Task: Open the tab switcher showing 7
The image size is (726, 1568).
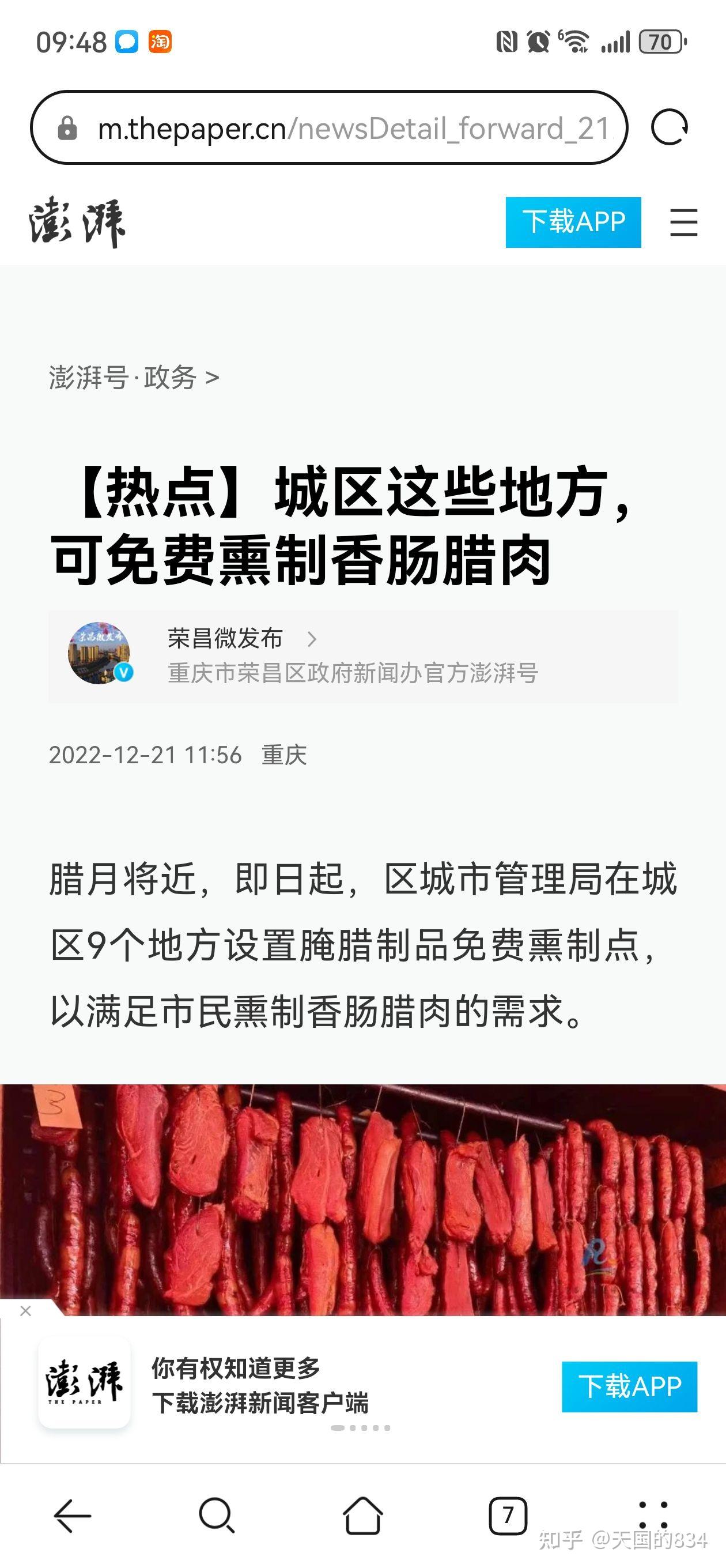Action: tap(508, 1516)
